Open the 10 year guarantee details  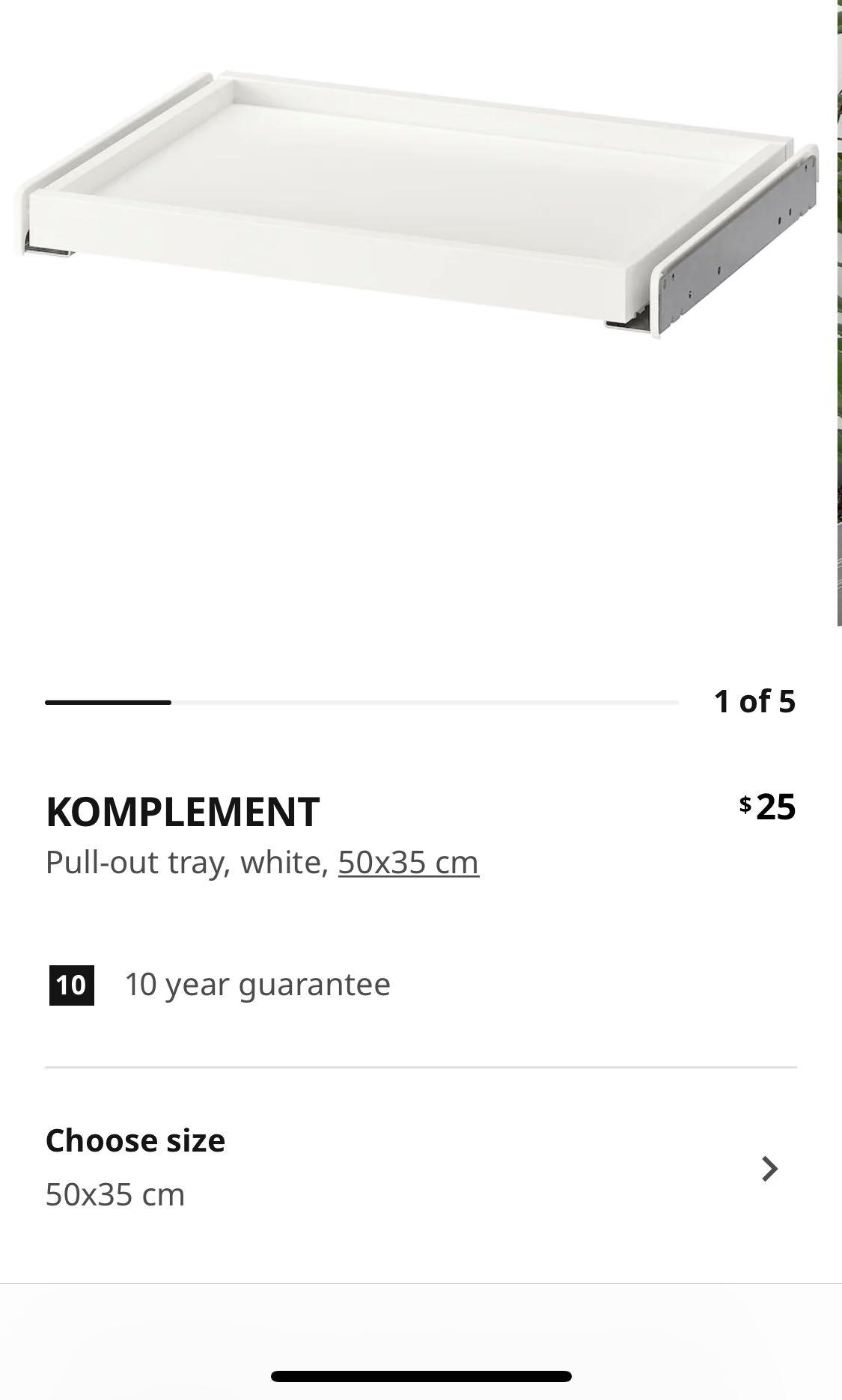click(x=257, y=984)
